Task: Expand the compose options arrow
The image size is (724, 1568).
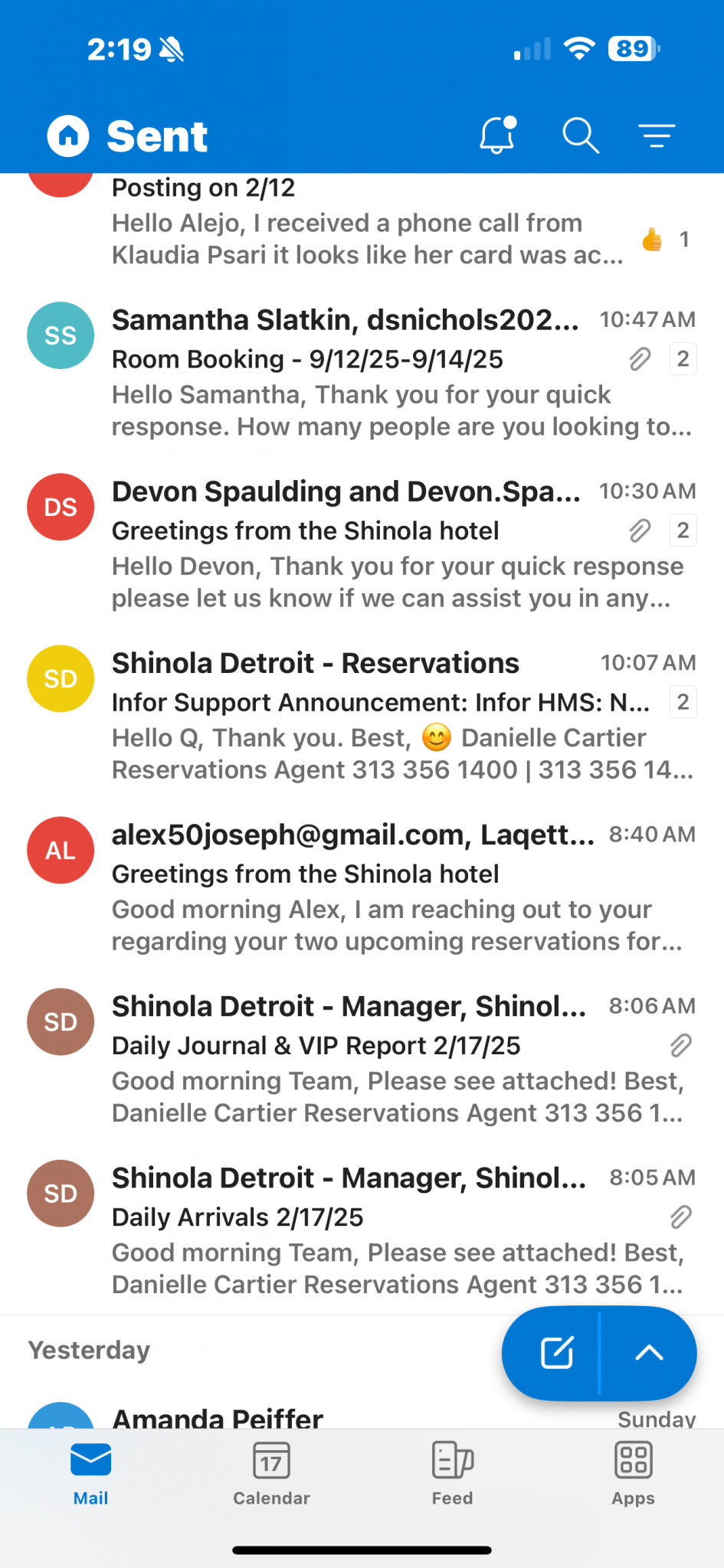Action: click(649, 1353)
